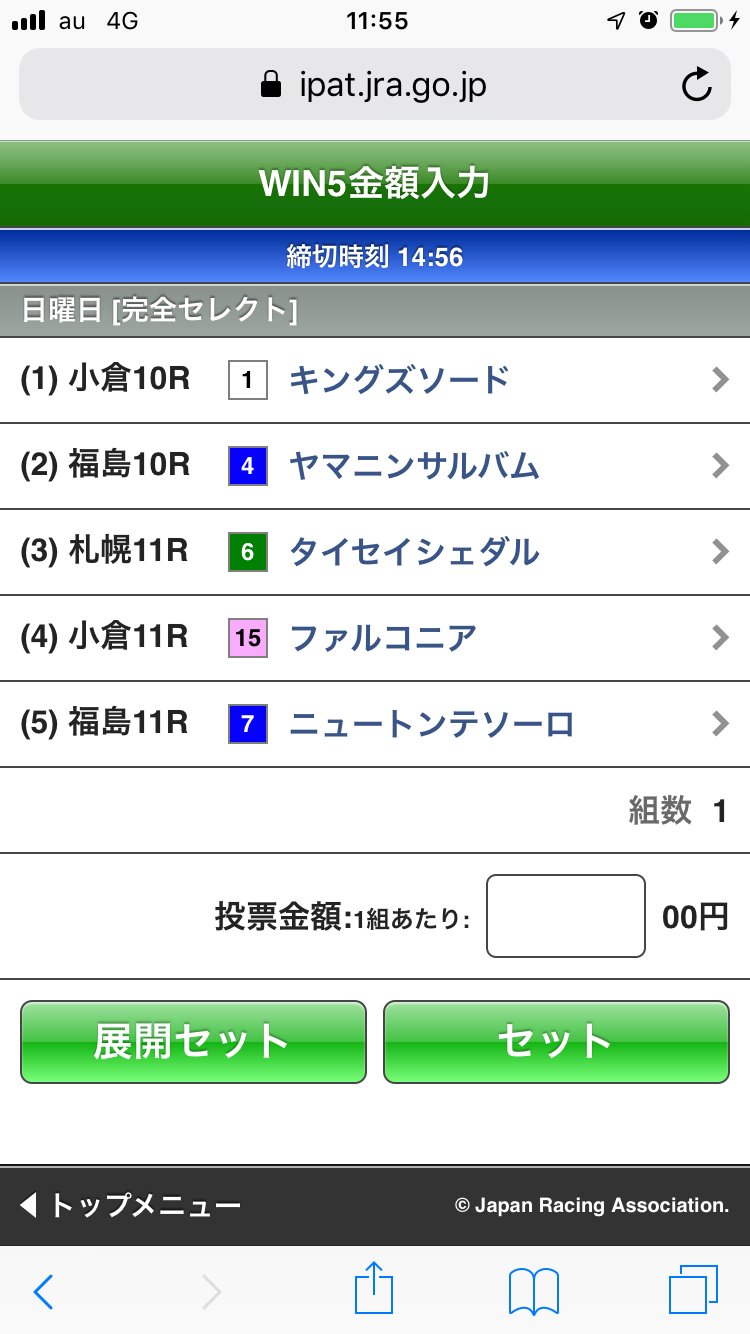Screen dimensions: 750x1334
Task: Go back to the previous page
Action: click(x=43, y=1292)
